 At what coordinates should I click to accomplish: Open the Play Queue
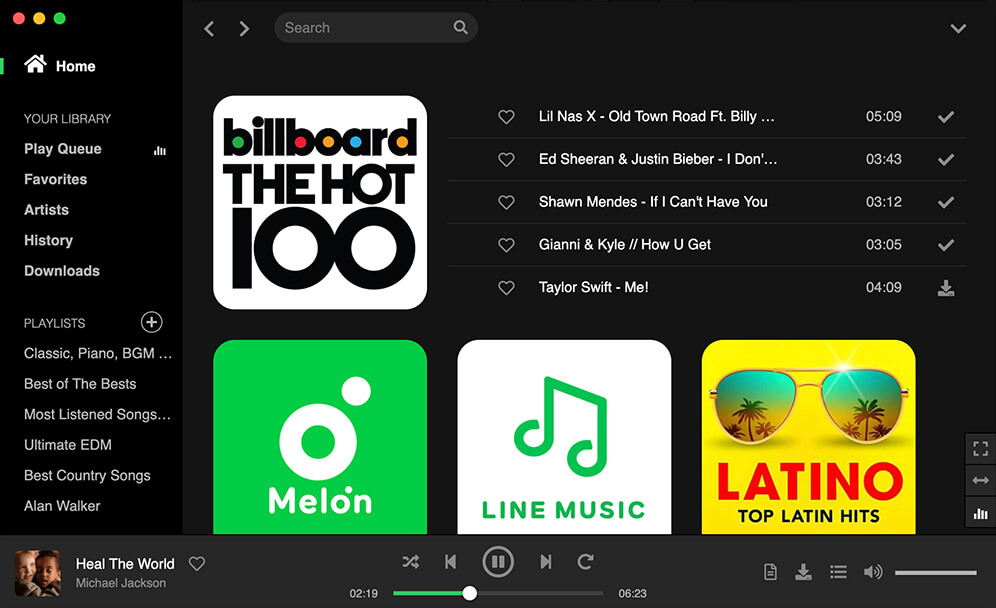(63, 149)
